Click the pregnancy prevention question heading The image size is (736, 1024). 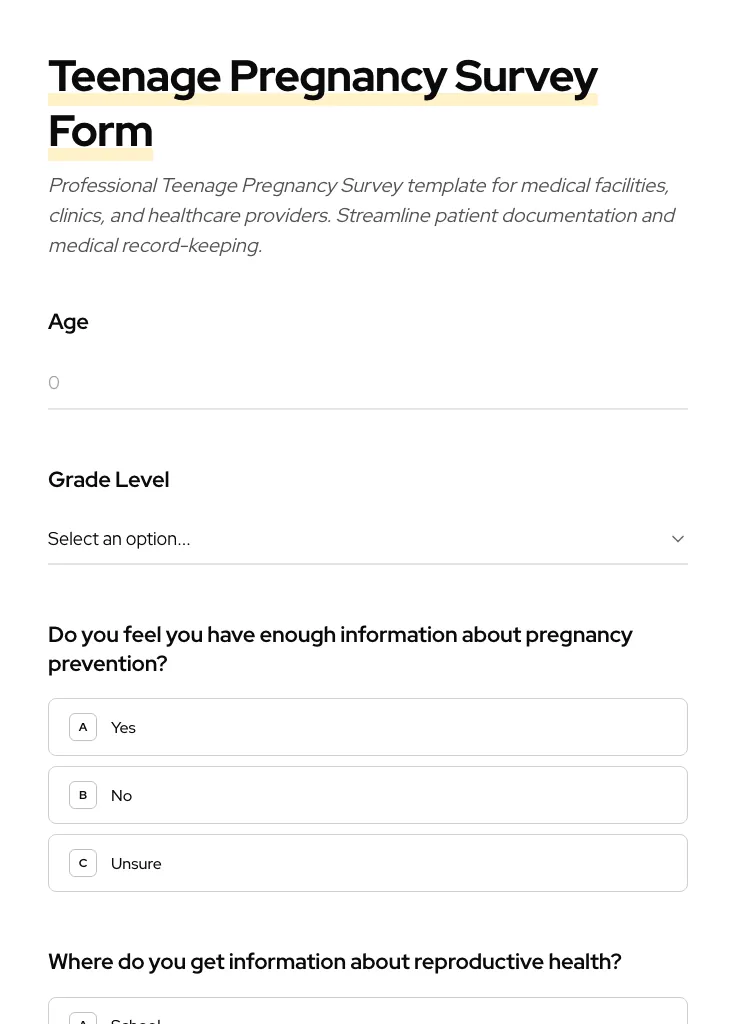[x=340, y=648]
